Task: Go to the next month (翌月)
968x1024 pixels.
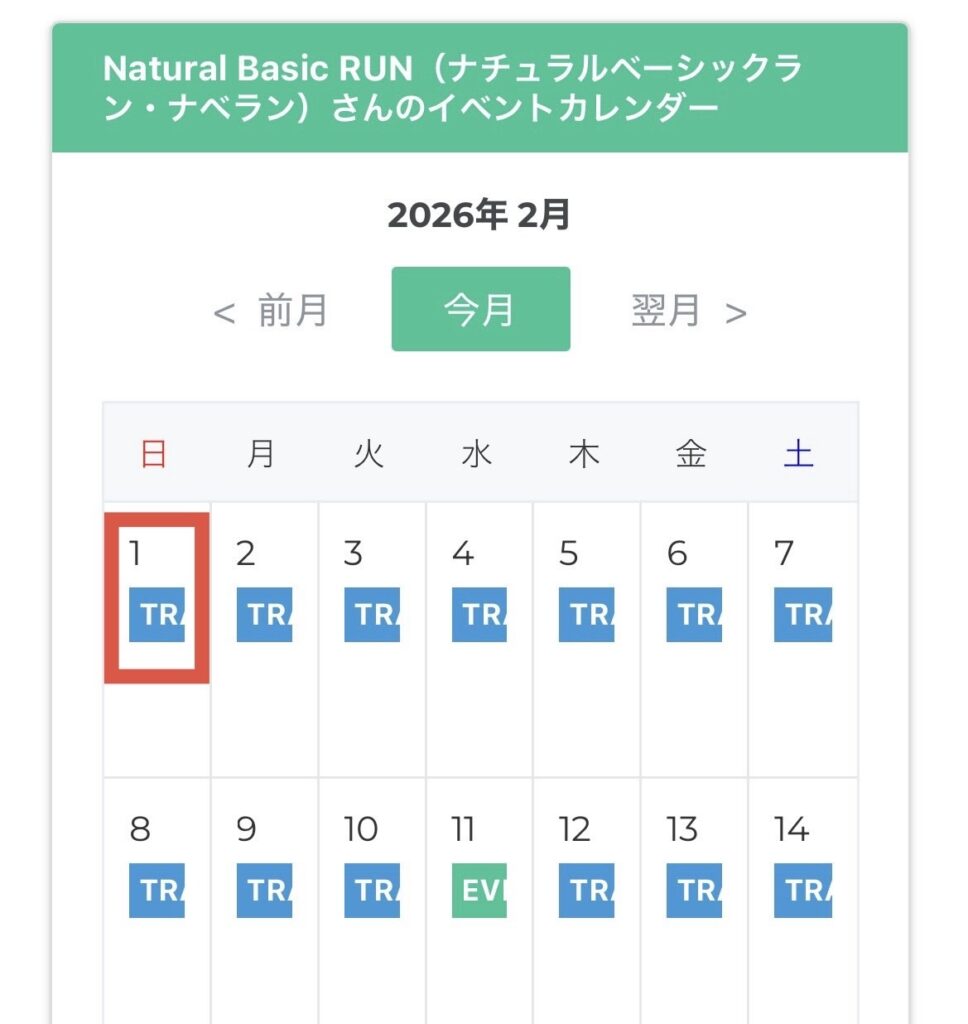Action: coord(689,311)
